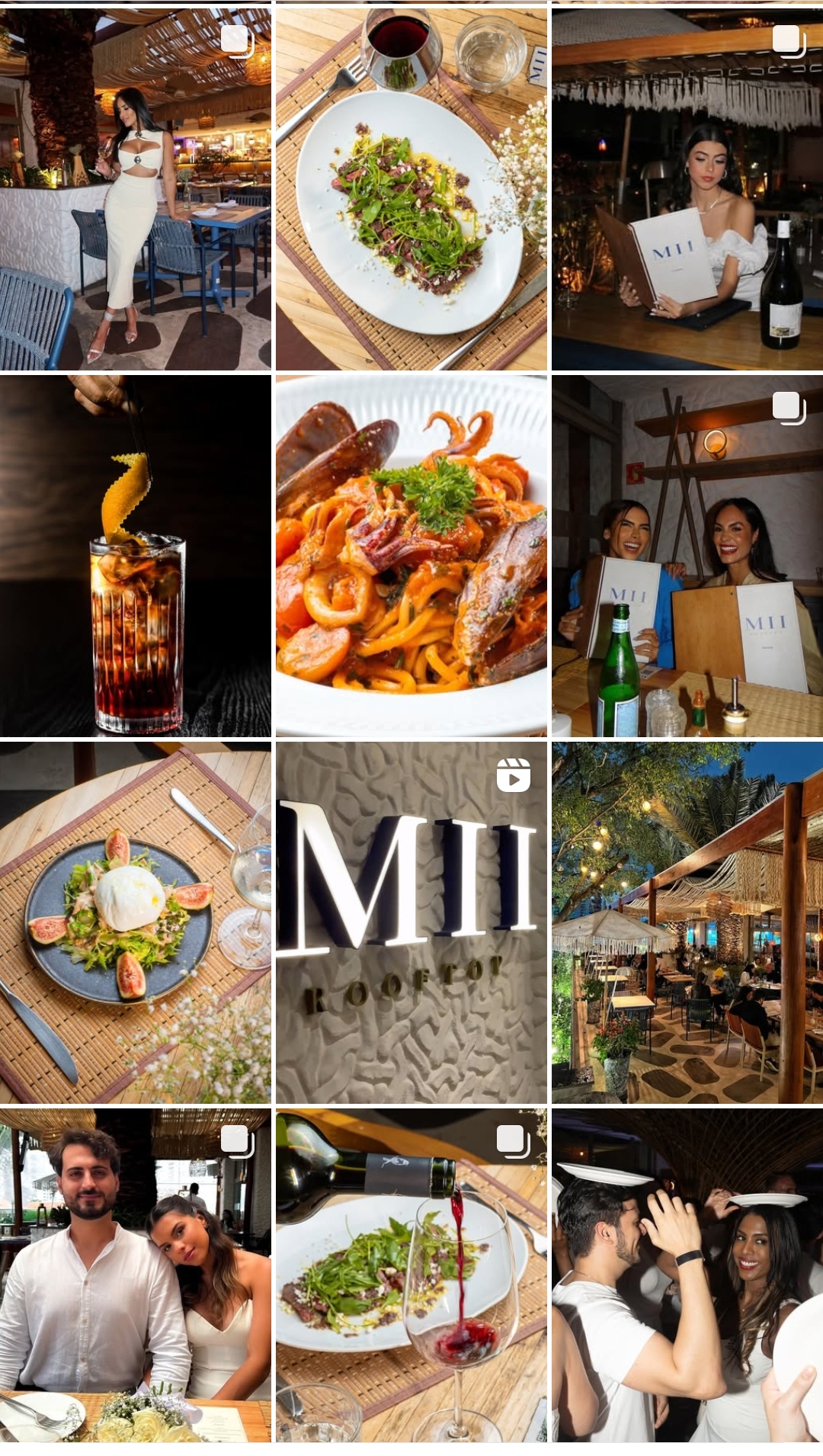Open the seafood pasta post
Viewport: 823px width, 1456px height.
click(x=411, y=555)
